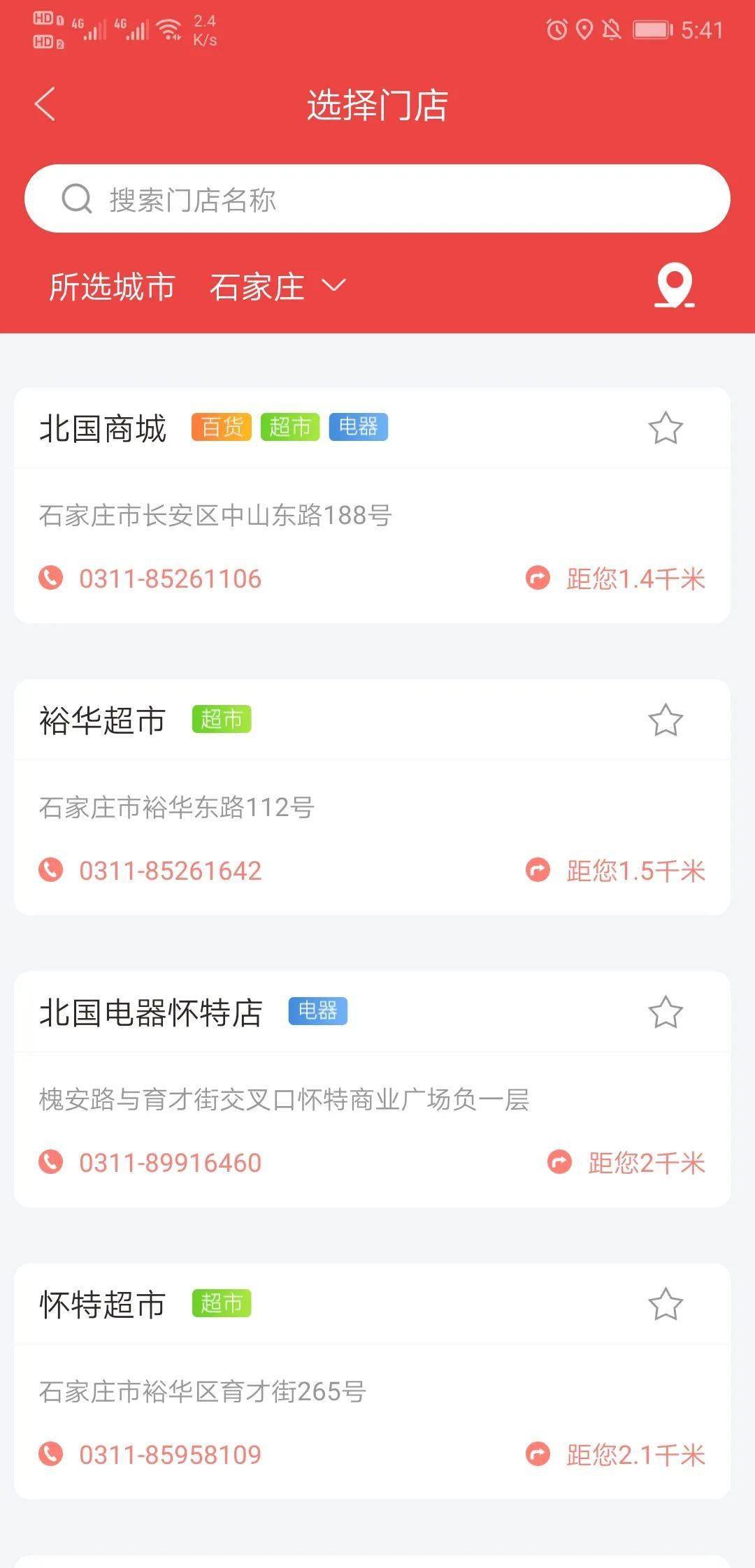Open the city selector dropdown for 石家庄

click(259, 286)
